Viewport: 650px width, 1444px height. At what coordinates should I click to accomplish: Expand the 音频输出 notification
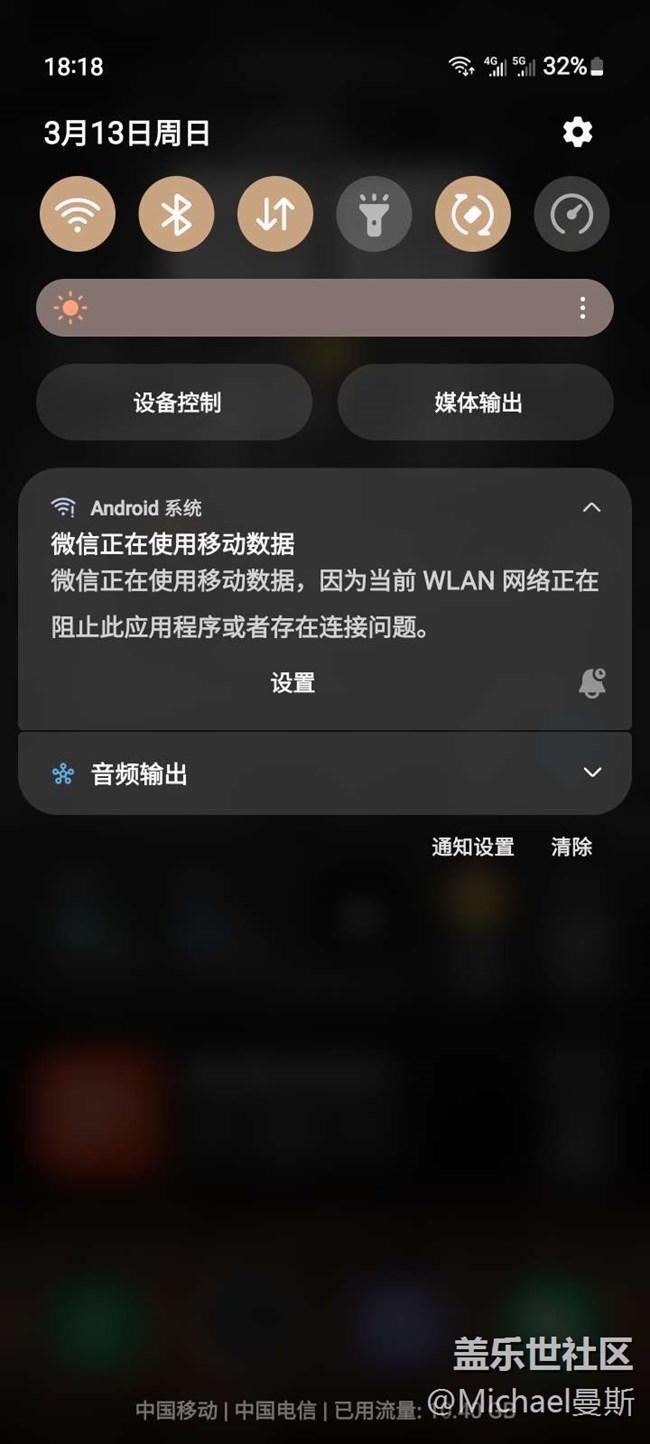click(x=592, y=773)
